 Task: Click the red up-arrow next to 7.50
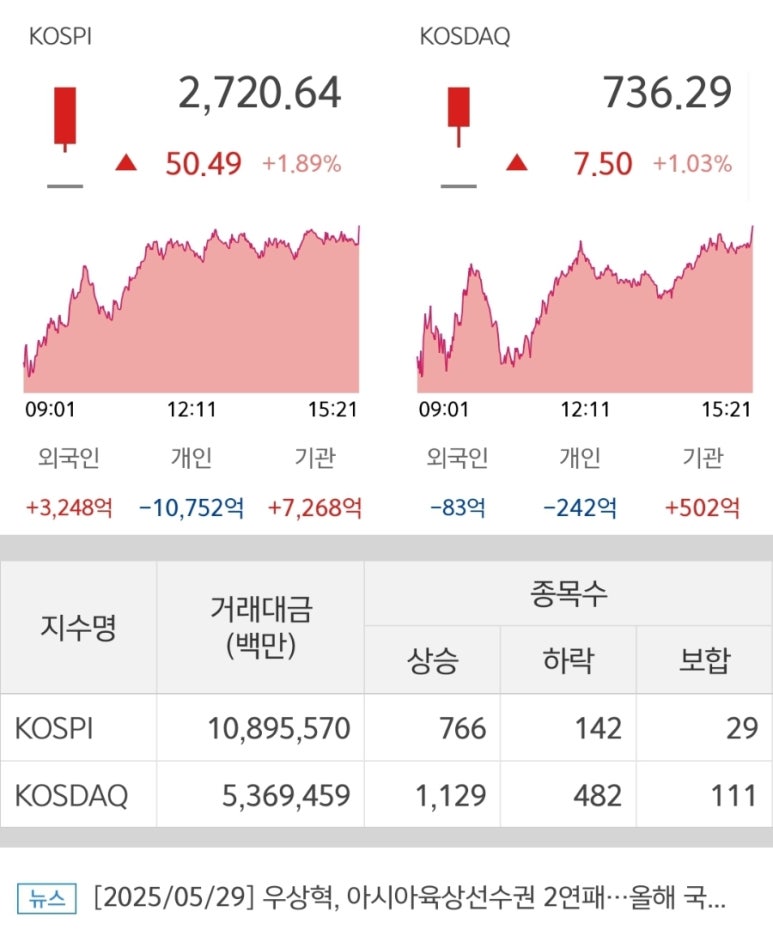[518, 162]
